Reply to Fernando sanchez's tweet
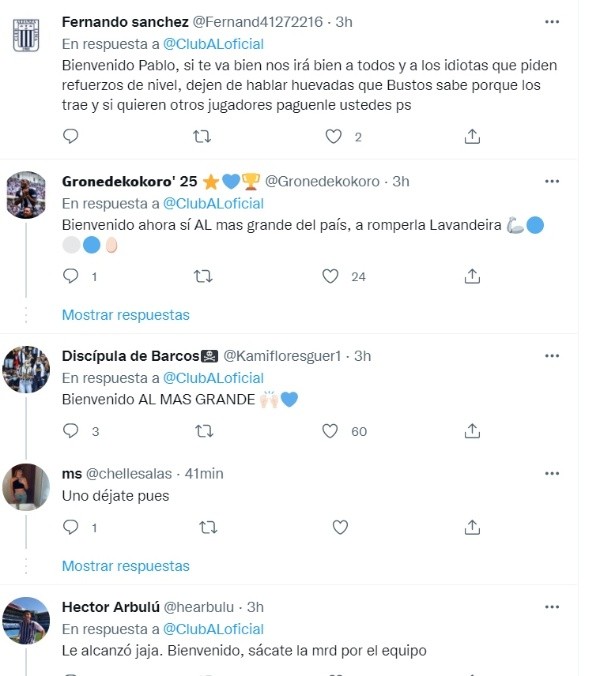Screen dimensions: 600x676 click(x=71, y=136)
